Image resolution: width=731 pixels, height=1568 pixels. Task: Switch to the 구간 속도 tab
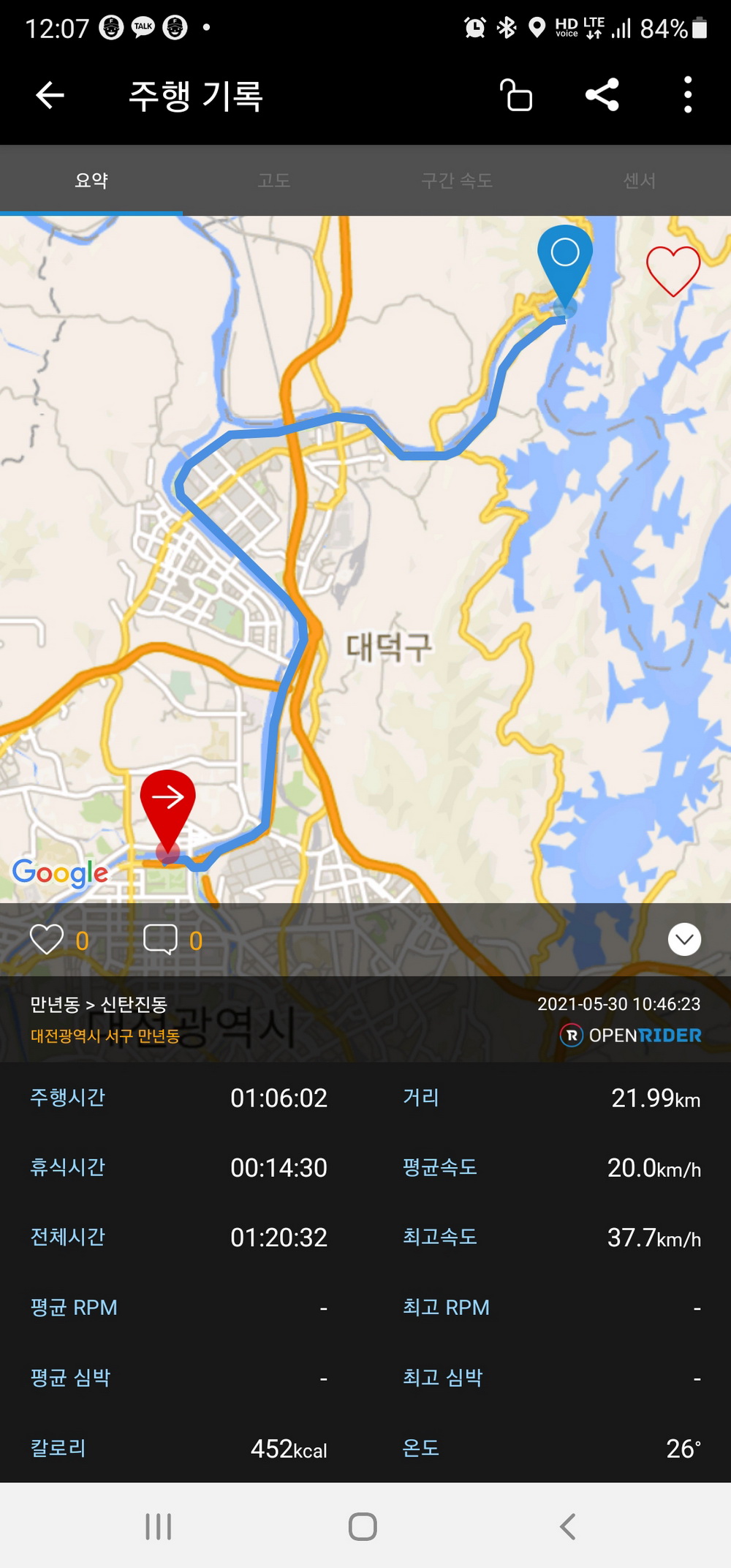pyautogui.click(x=457, y=181)
